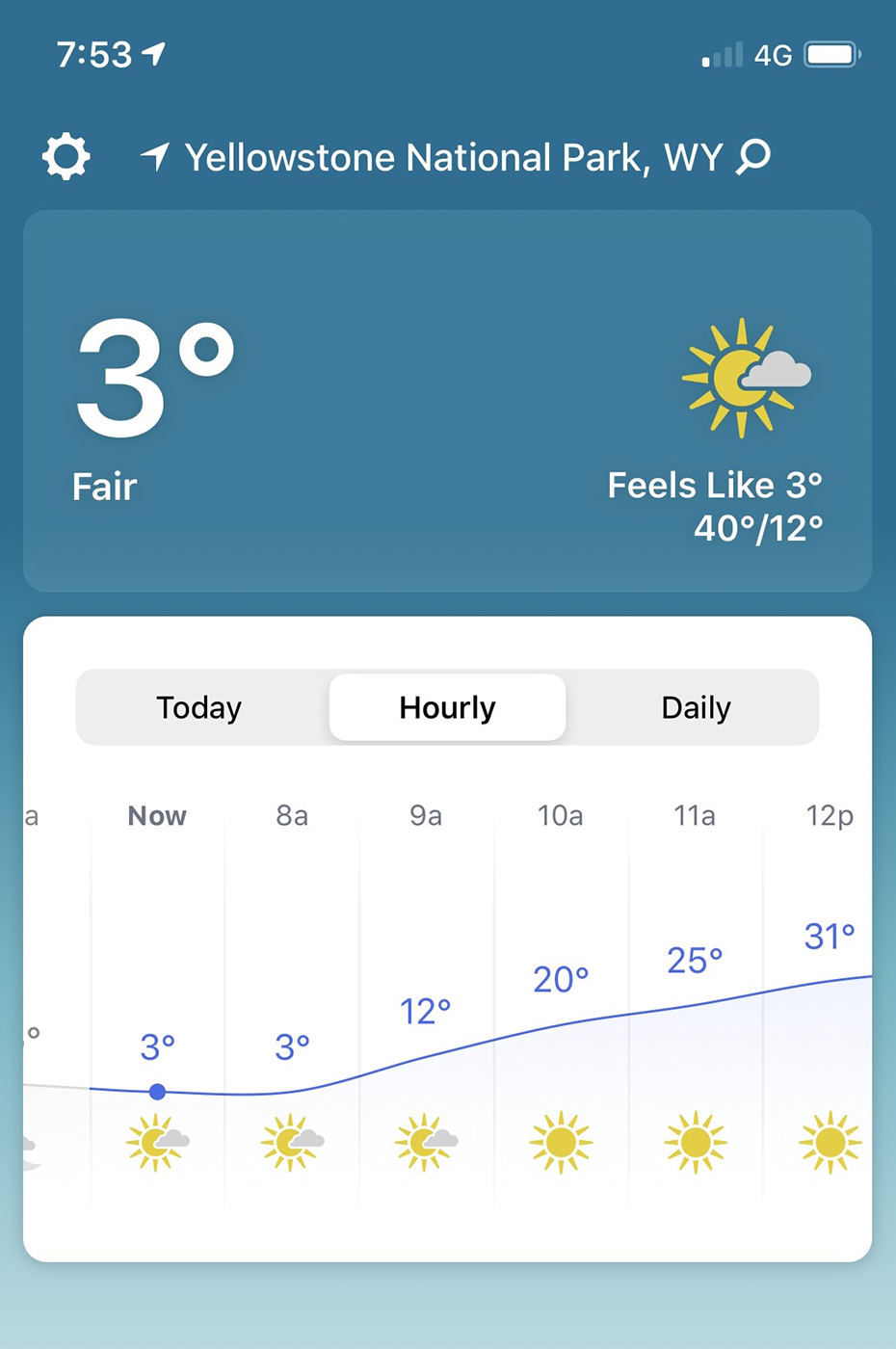This screenshot has width=896, height=1349.
Task: Switch to the Daily forecast tab
Action: 696,708
